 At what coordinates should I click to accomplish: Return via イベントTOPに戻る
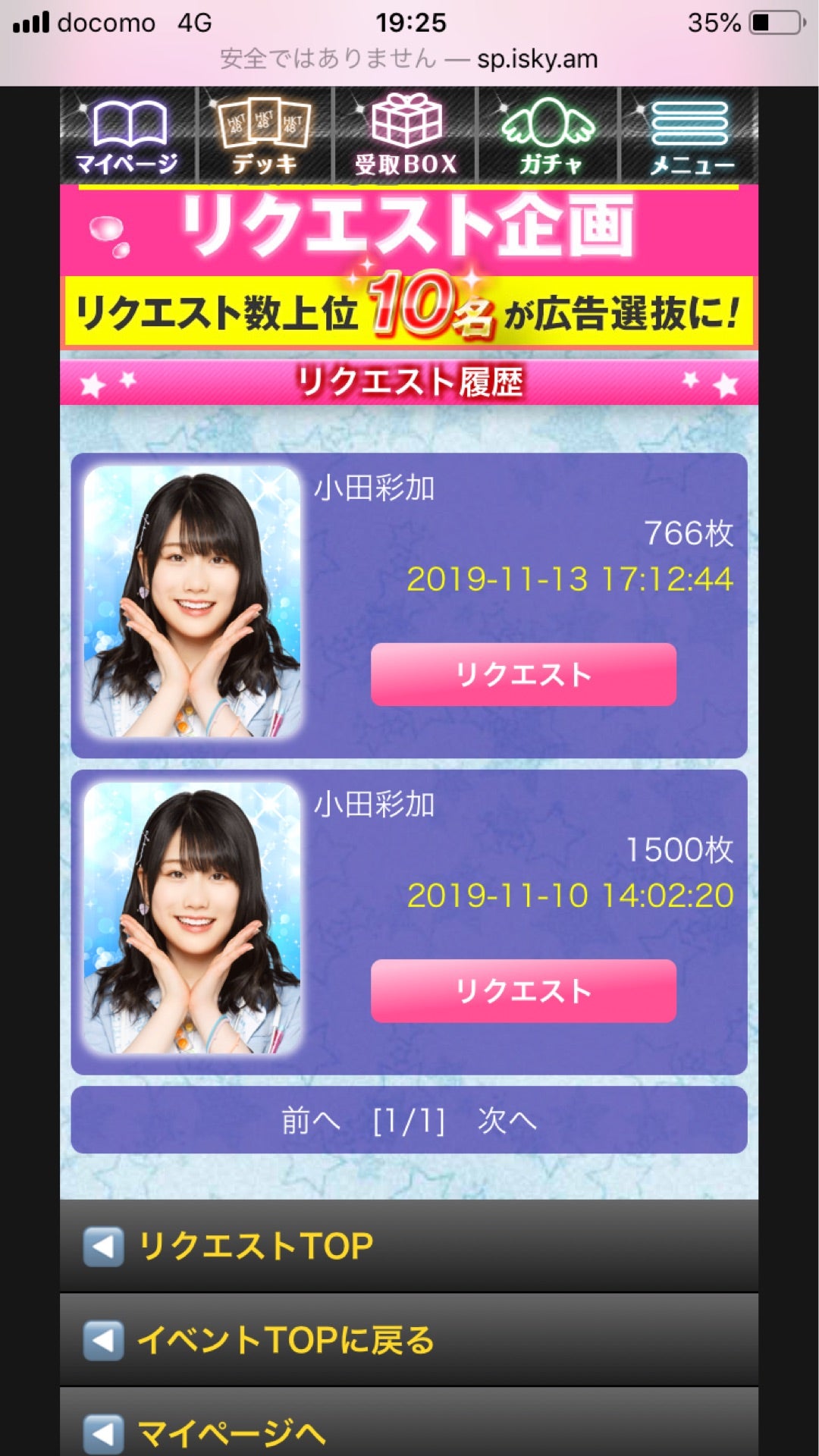[409, 1340]
